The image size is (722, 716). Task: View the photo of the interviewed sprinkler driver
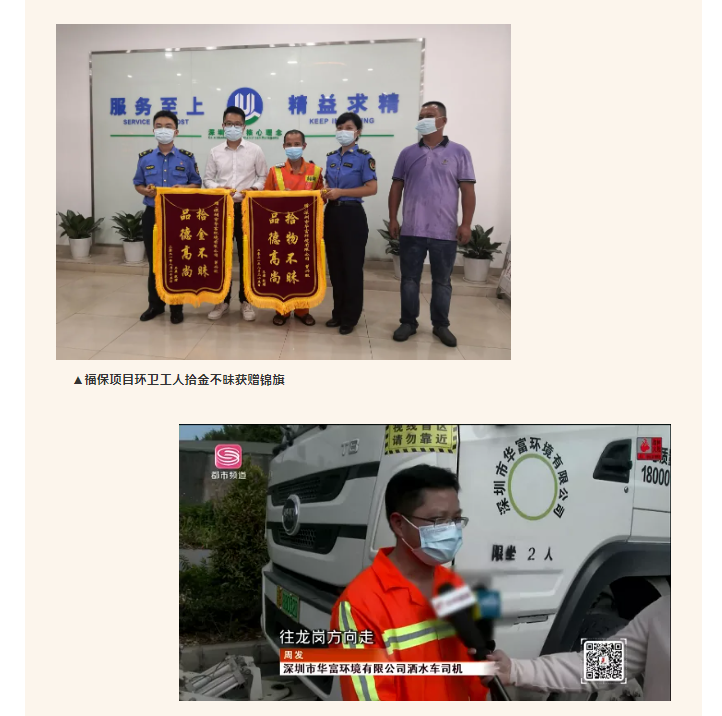424,562
